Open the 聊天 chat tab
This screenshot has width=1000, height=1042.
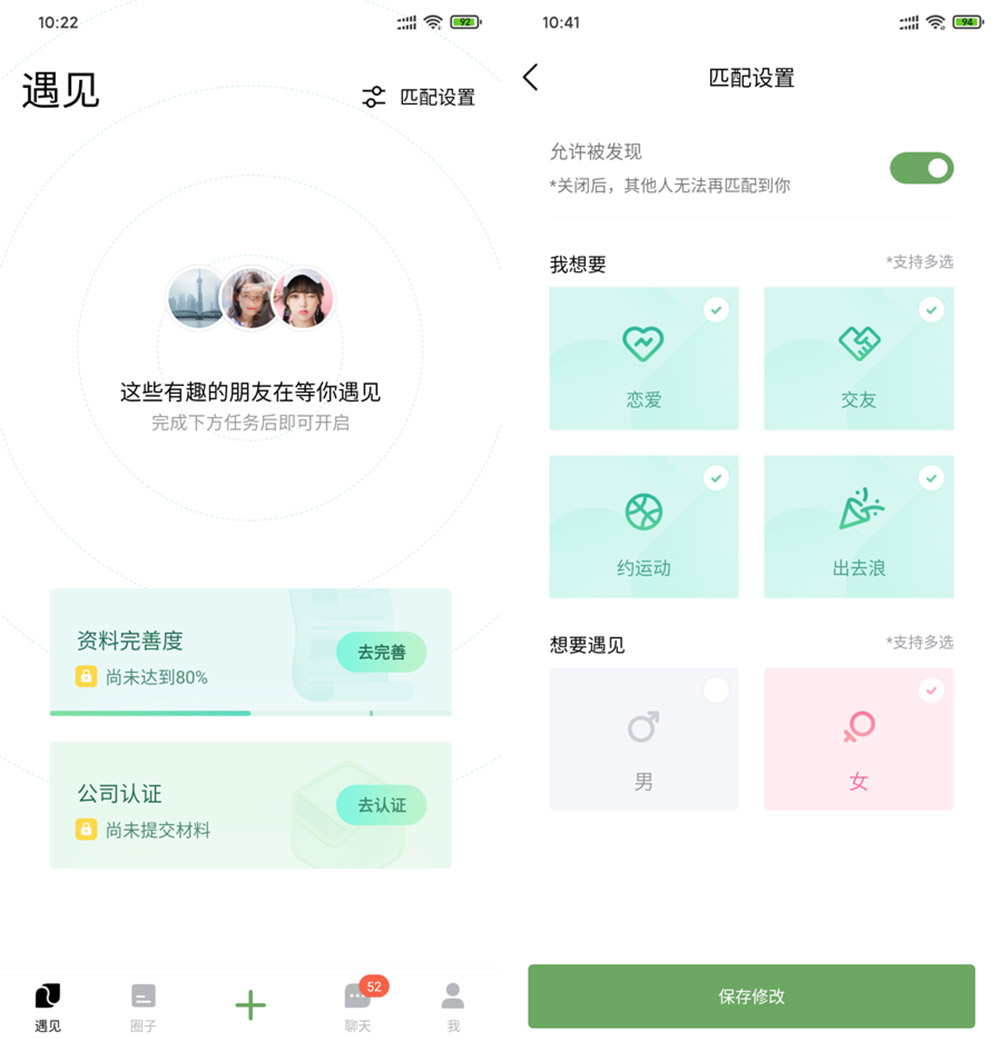point(358,1005)
